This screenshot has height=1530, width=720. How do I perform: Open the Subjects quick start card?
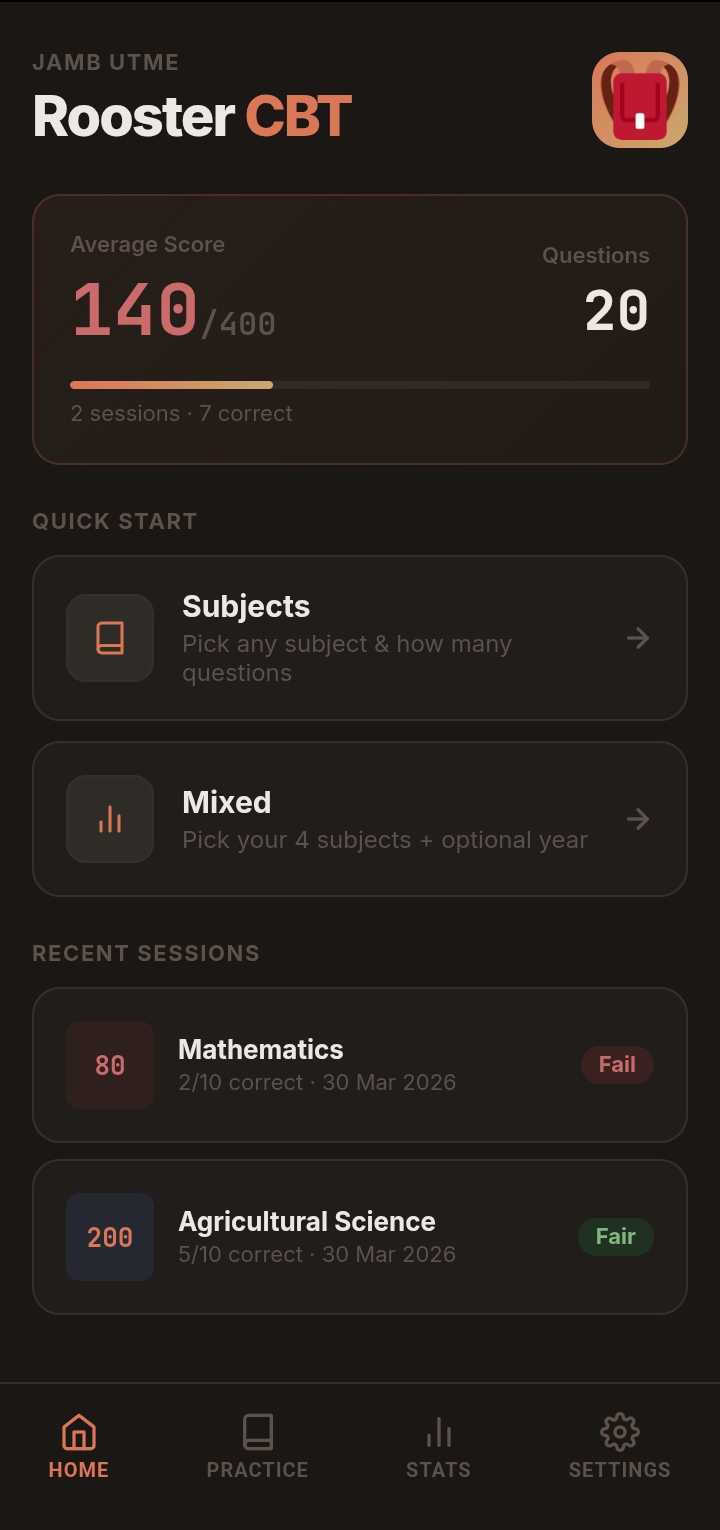tap(360, 638)
